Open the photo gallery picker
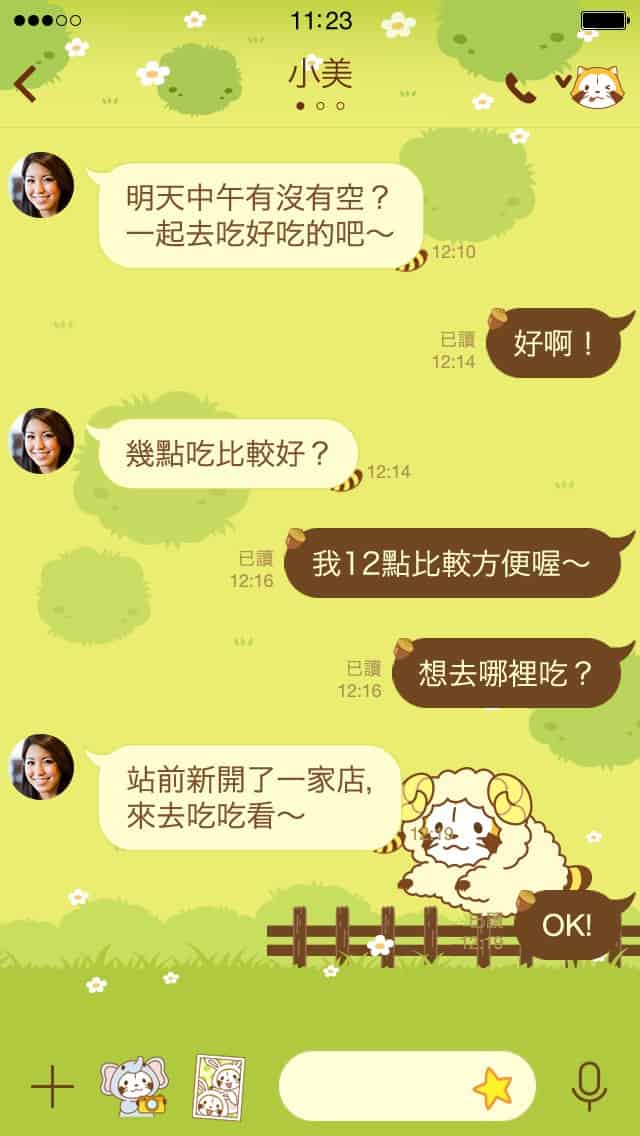Image resolution: width=640 pixels, height=1136 pixels. point(219,1086)
